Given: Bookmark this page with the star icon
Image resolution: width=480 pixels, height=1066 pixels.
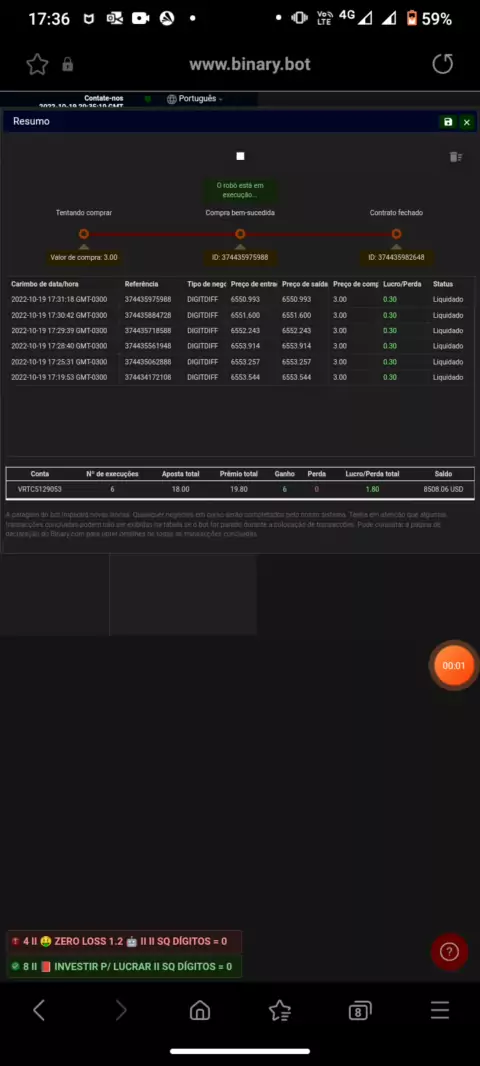Looking at the screenshot, I should tap(37, 65).
